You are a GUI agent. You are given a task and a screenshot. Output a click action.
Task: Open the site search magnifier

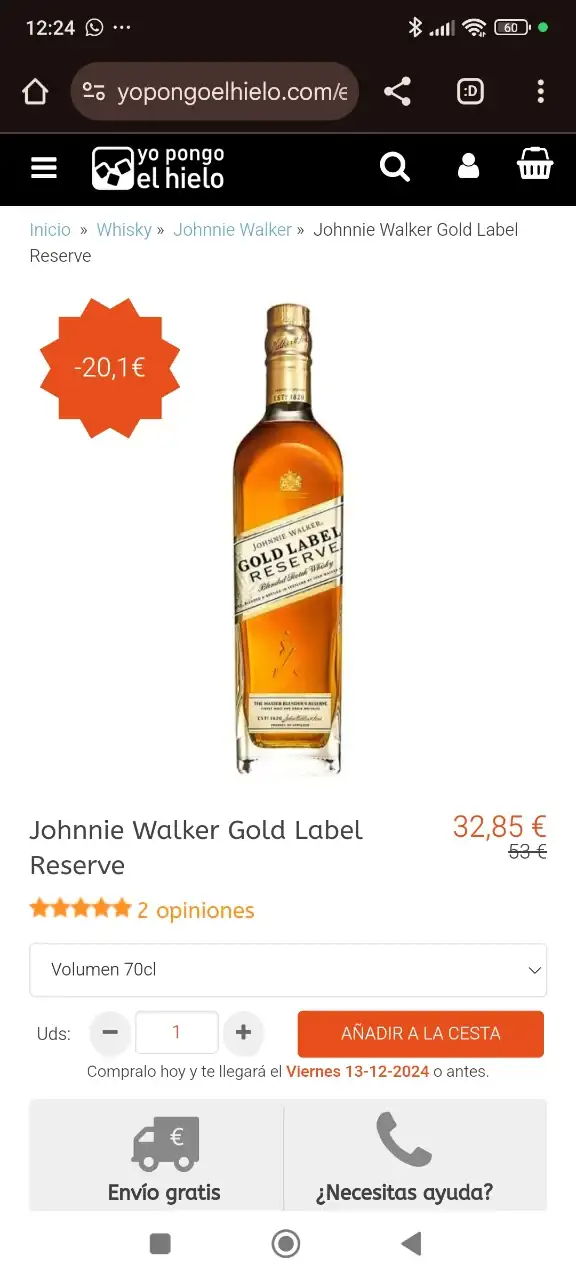[395, 167]
